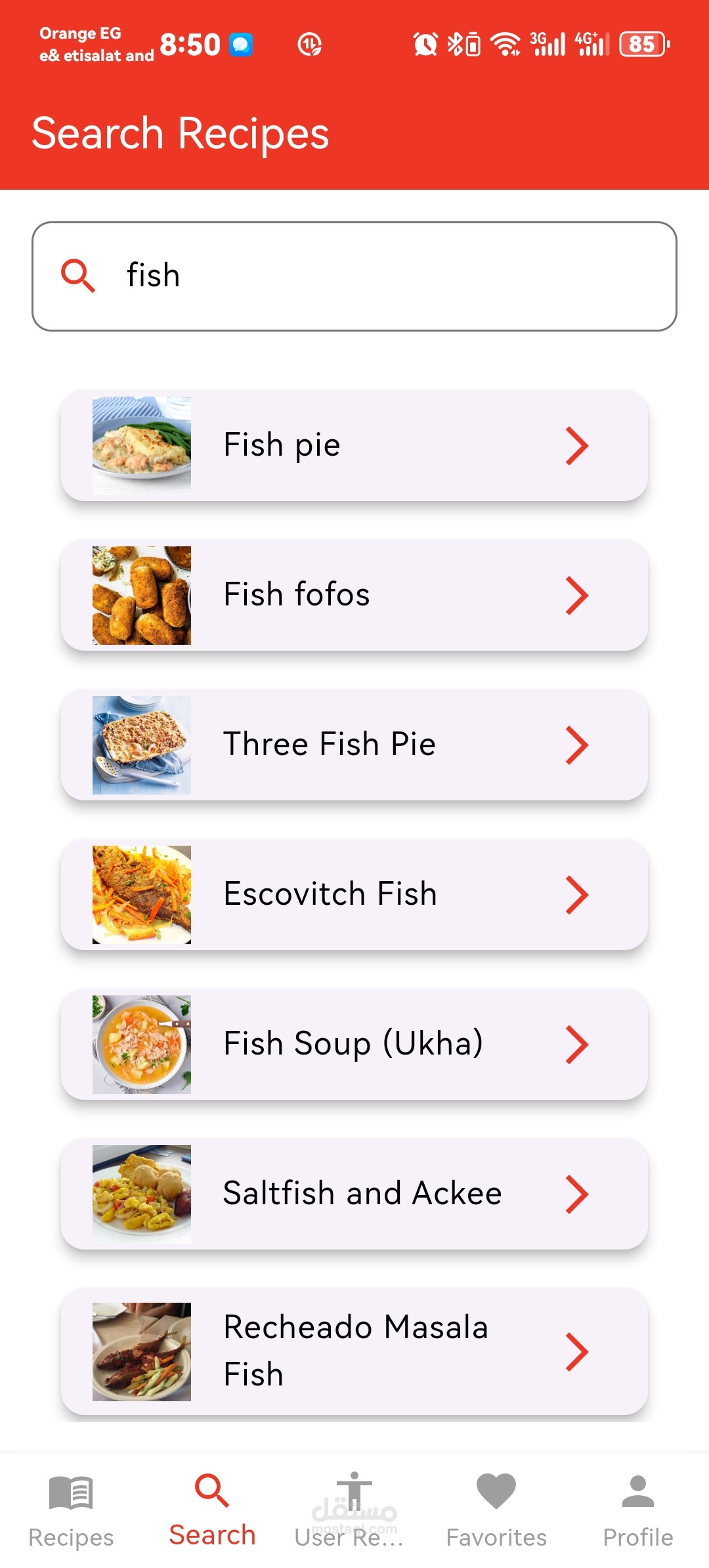The height and width of the screenshot is (1568, 709).
Task: Switch to the Recipes tab
Action: pos(71,1510)
